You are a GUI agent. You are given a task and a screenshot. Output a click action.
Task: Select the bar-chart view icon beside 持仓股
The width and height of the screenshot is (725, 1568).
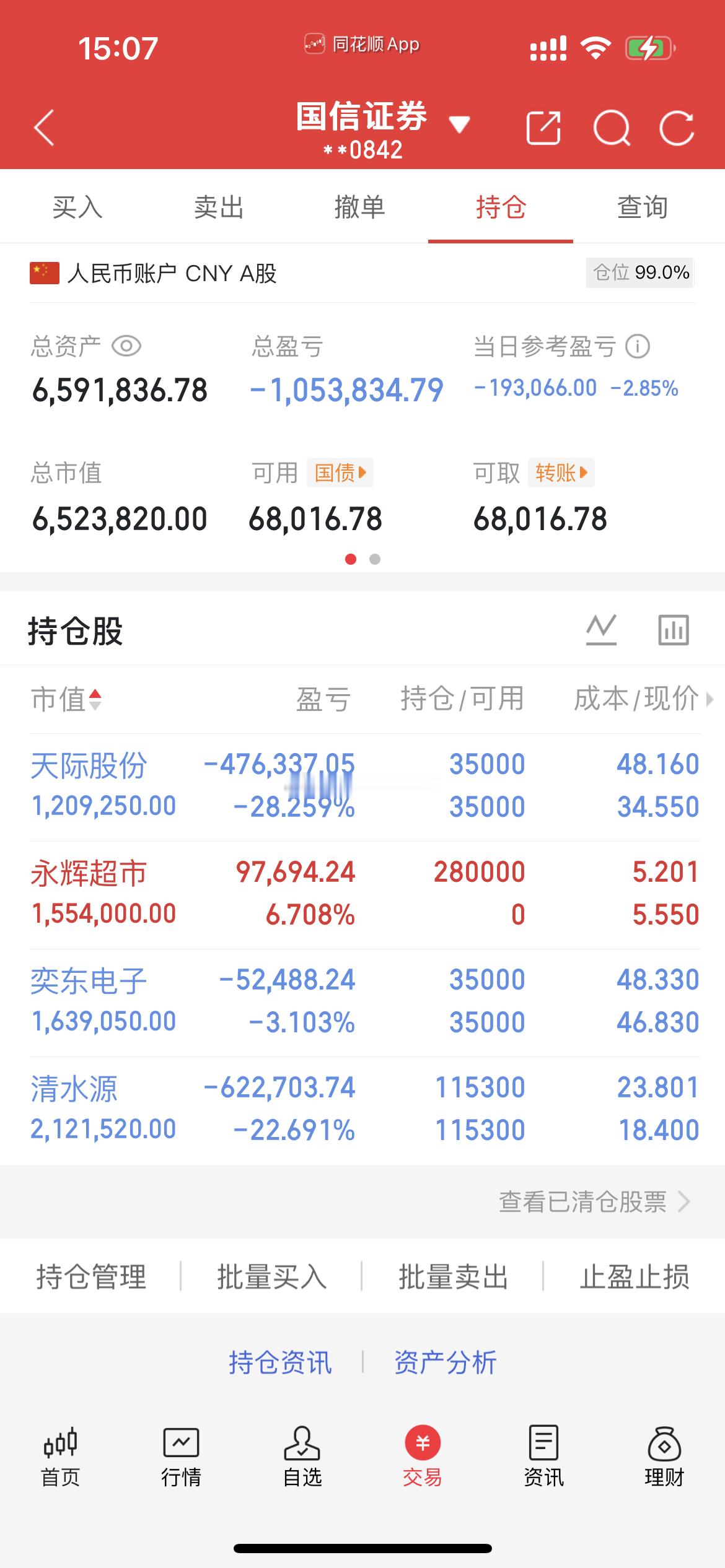[674, 629]
